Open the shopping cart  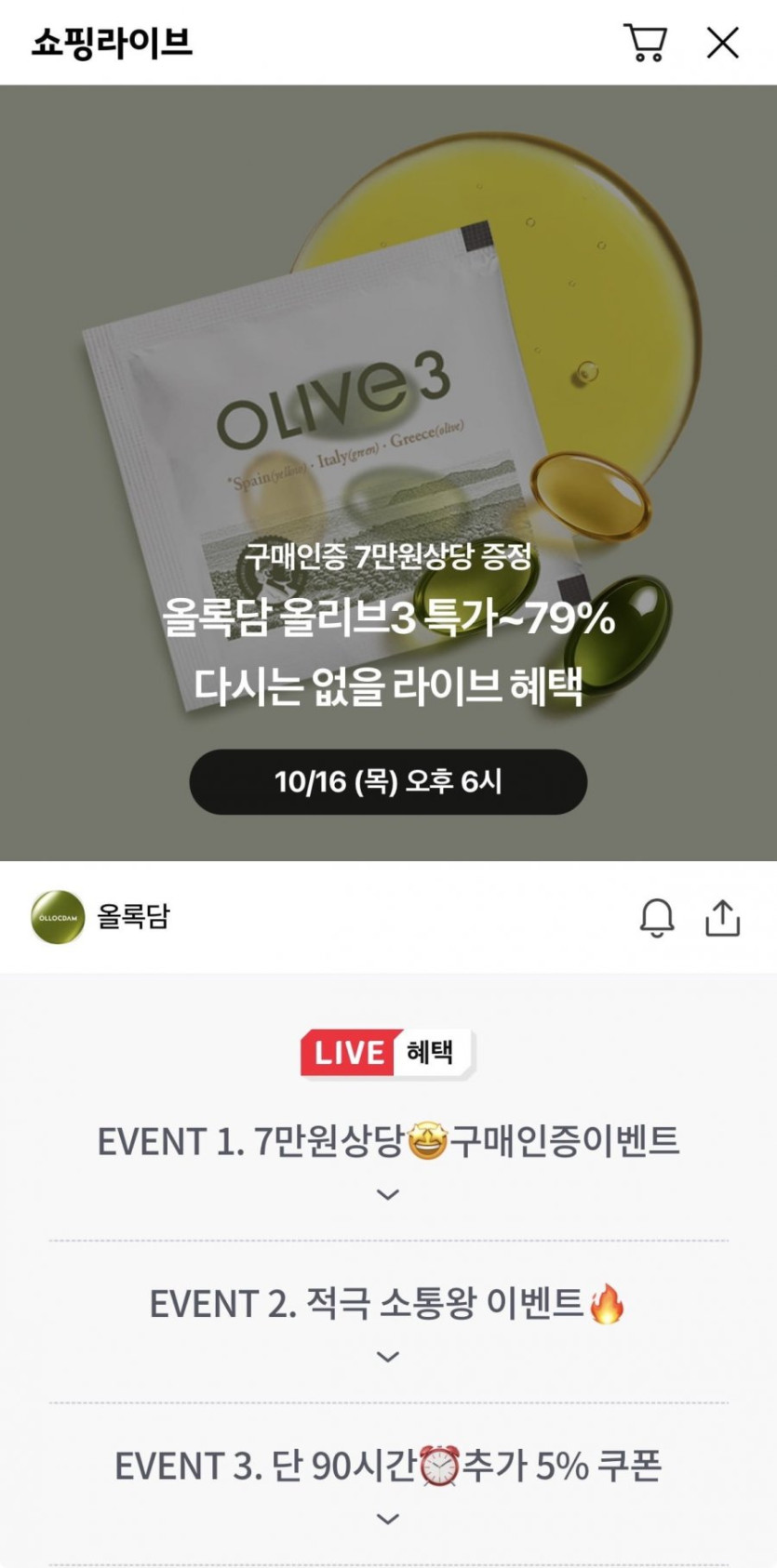pyautogui.click(x=645, y=43)
